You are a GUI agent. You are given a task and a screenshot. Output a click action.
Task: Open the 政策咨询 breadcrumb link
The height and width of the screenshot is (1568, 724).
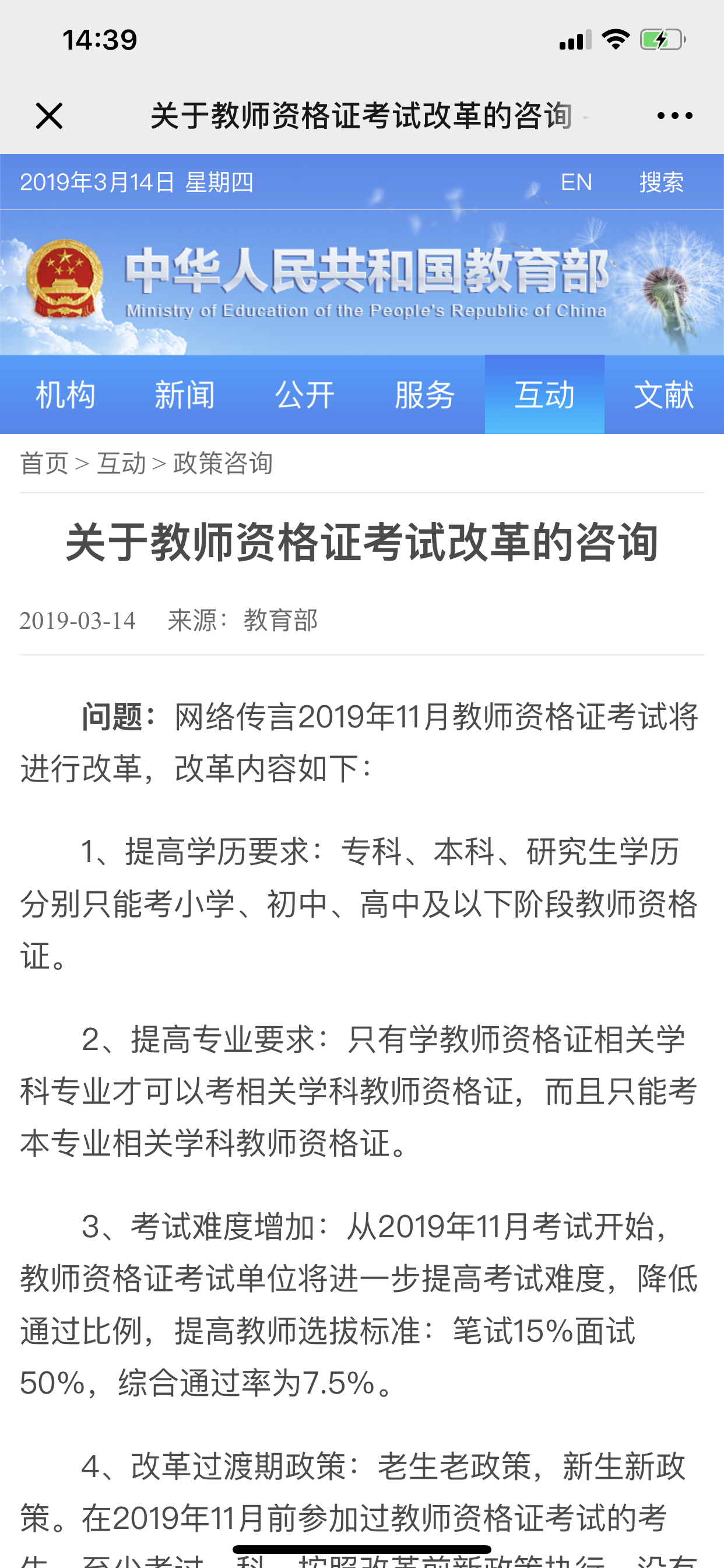[223, 463]
